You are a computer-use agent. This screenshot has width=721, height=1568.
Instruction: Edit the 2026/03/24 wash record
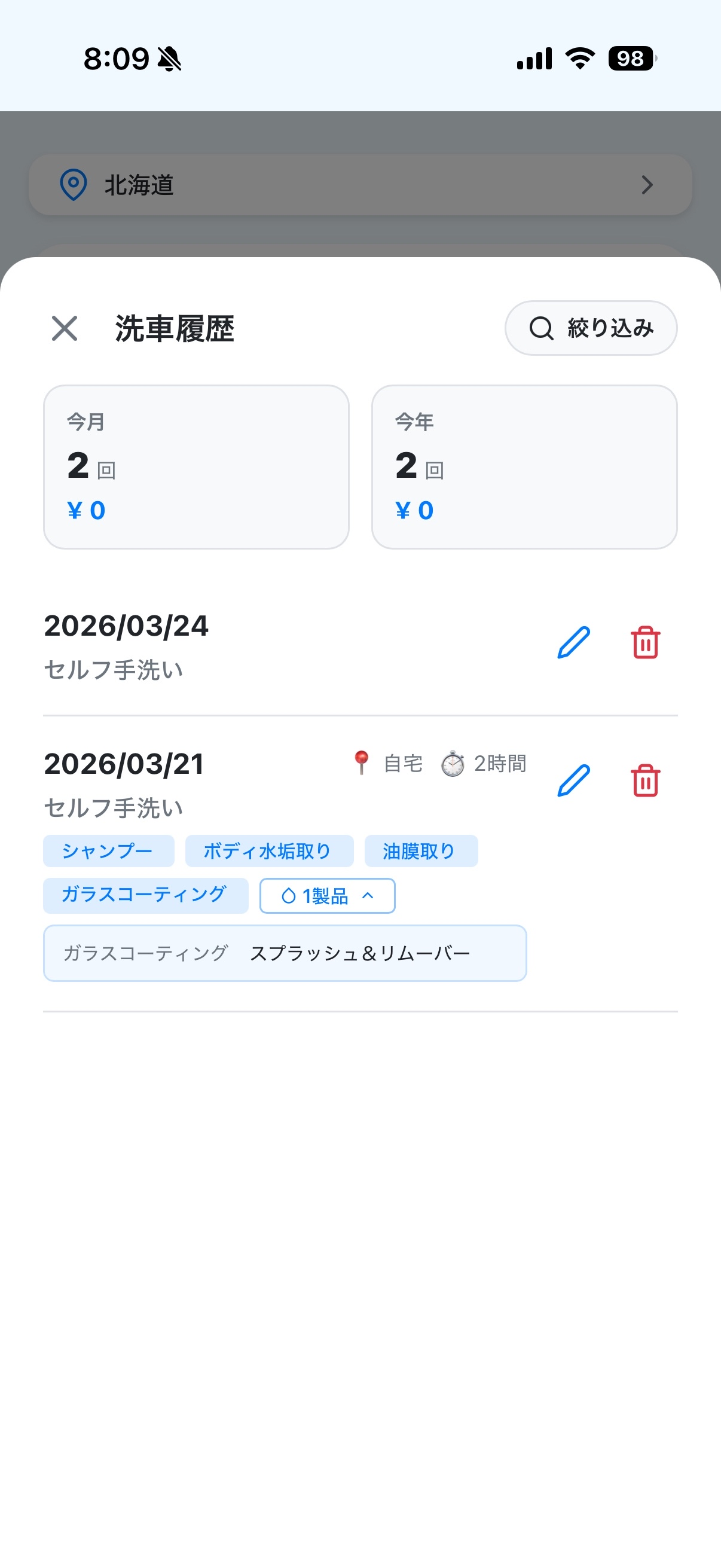click(x=573, y=643)
